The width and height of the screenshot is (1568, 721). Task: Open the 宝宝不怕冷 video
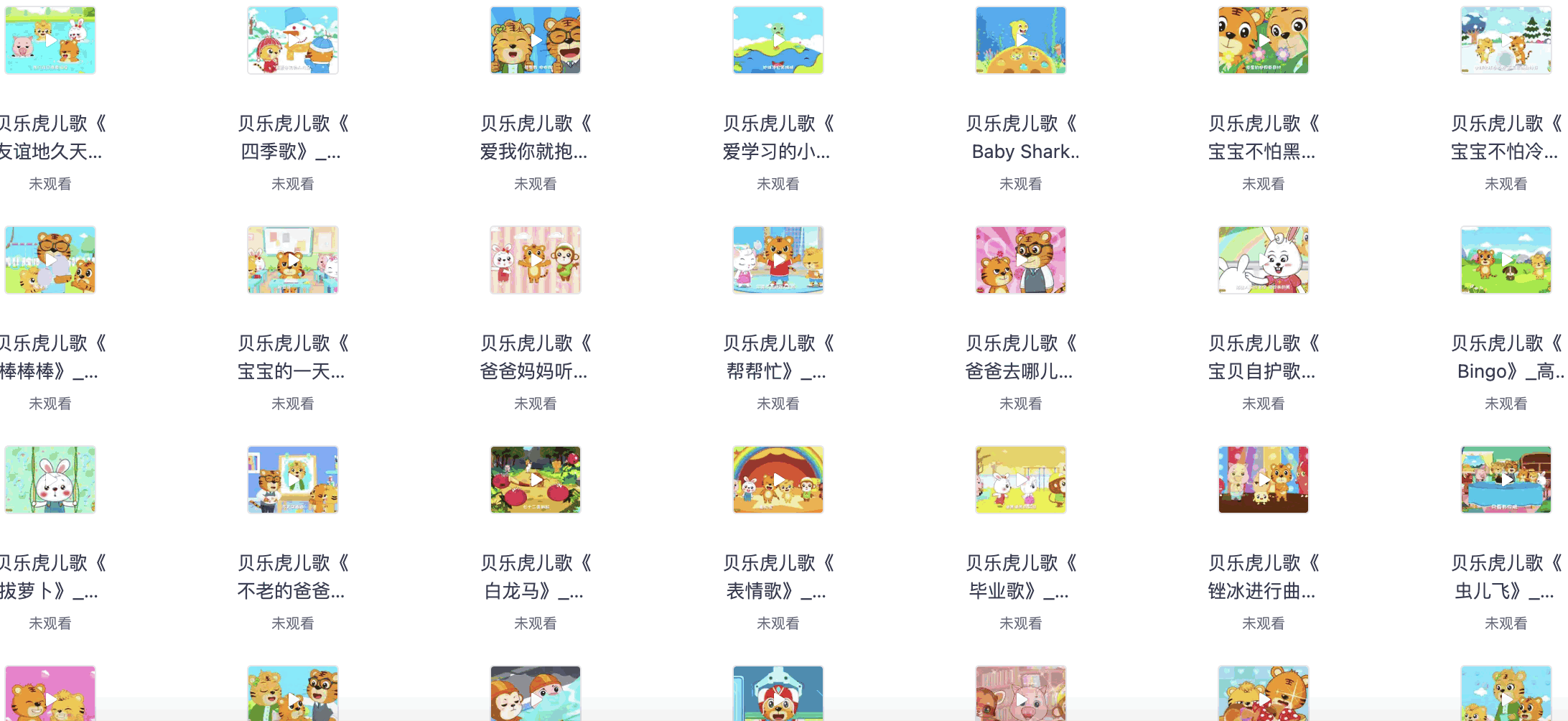(1506, 40)
